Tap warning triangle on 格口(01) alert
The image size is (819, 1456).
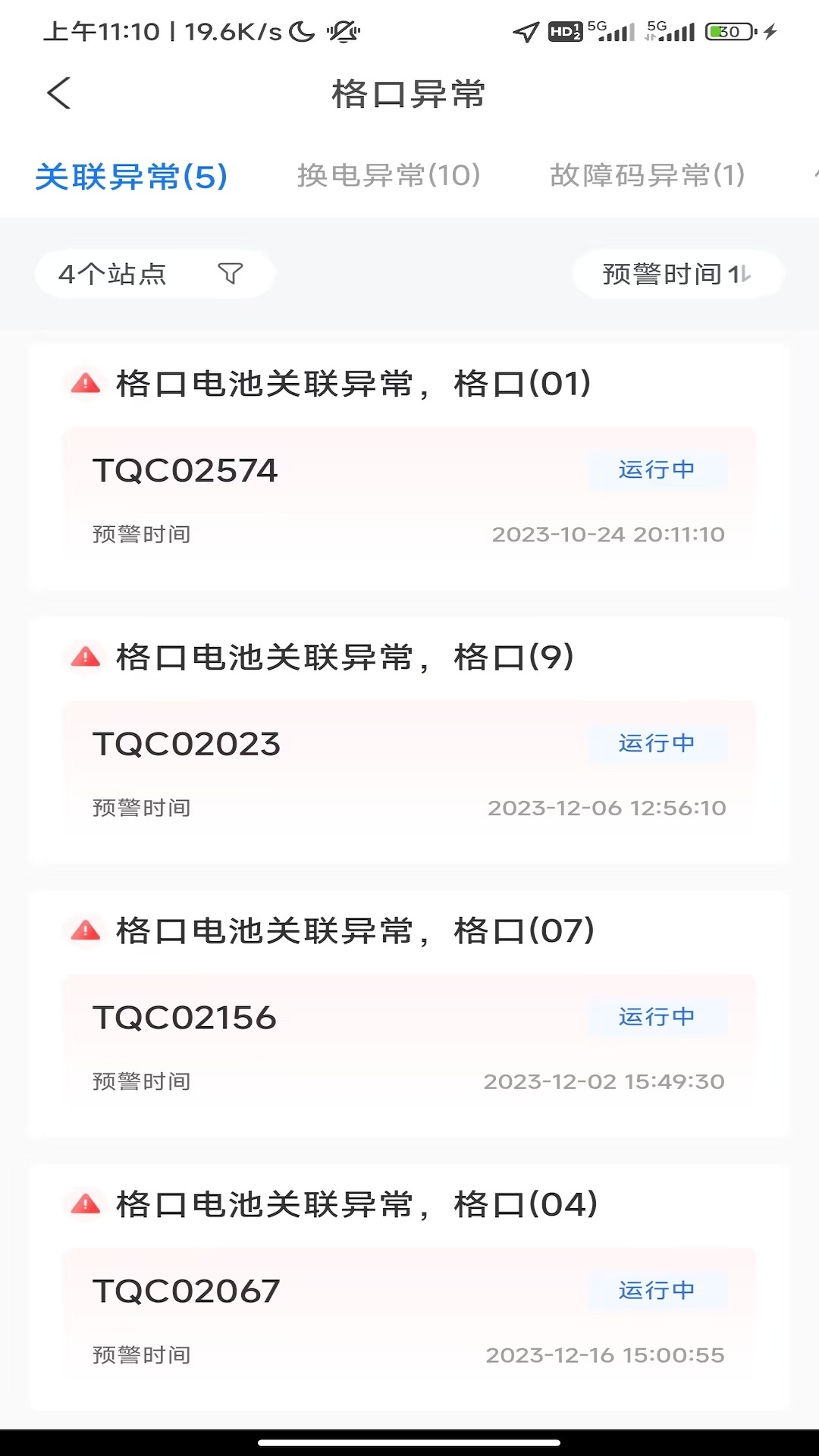[86, 382]
